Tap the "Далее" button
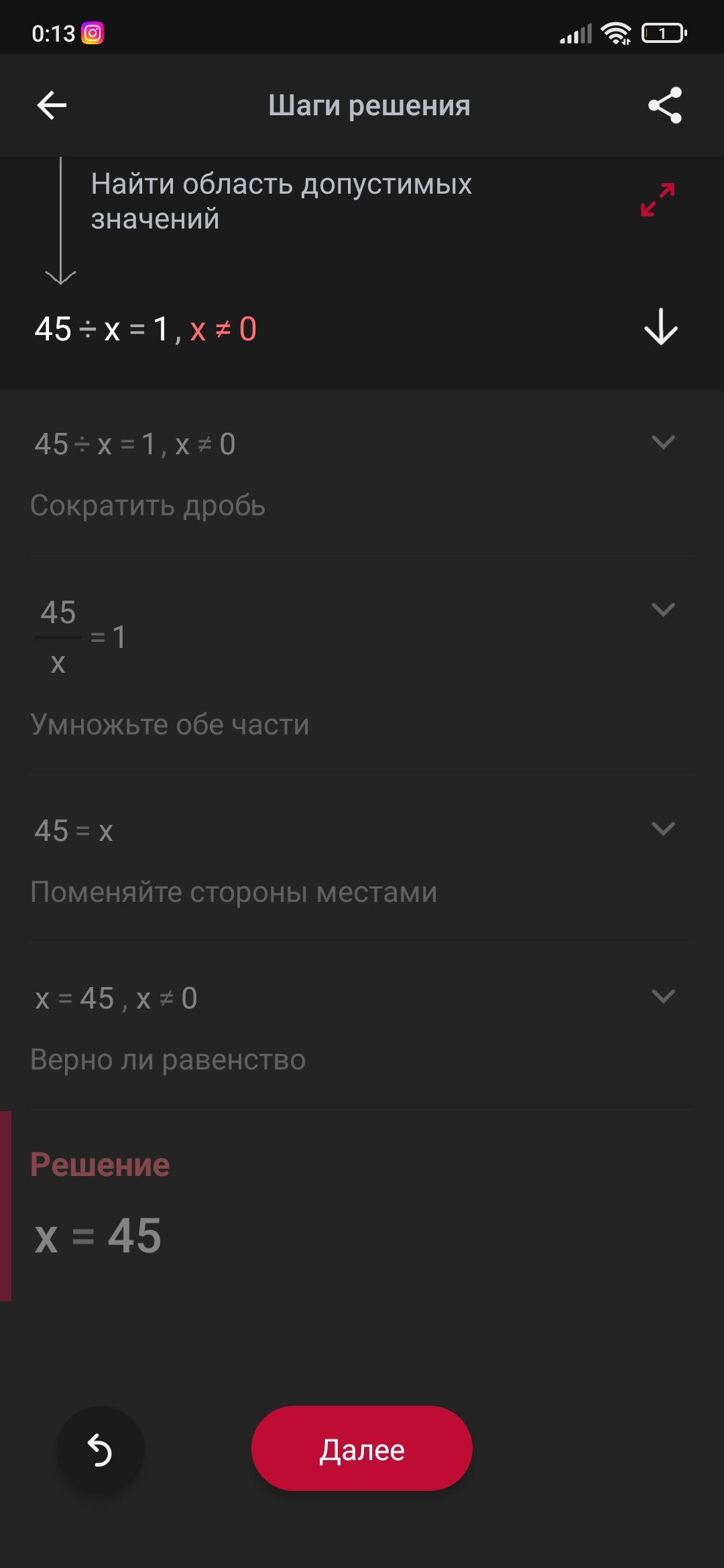The image size is (724, 1568). (x=361, y=1449)
